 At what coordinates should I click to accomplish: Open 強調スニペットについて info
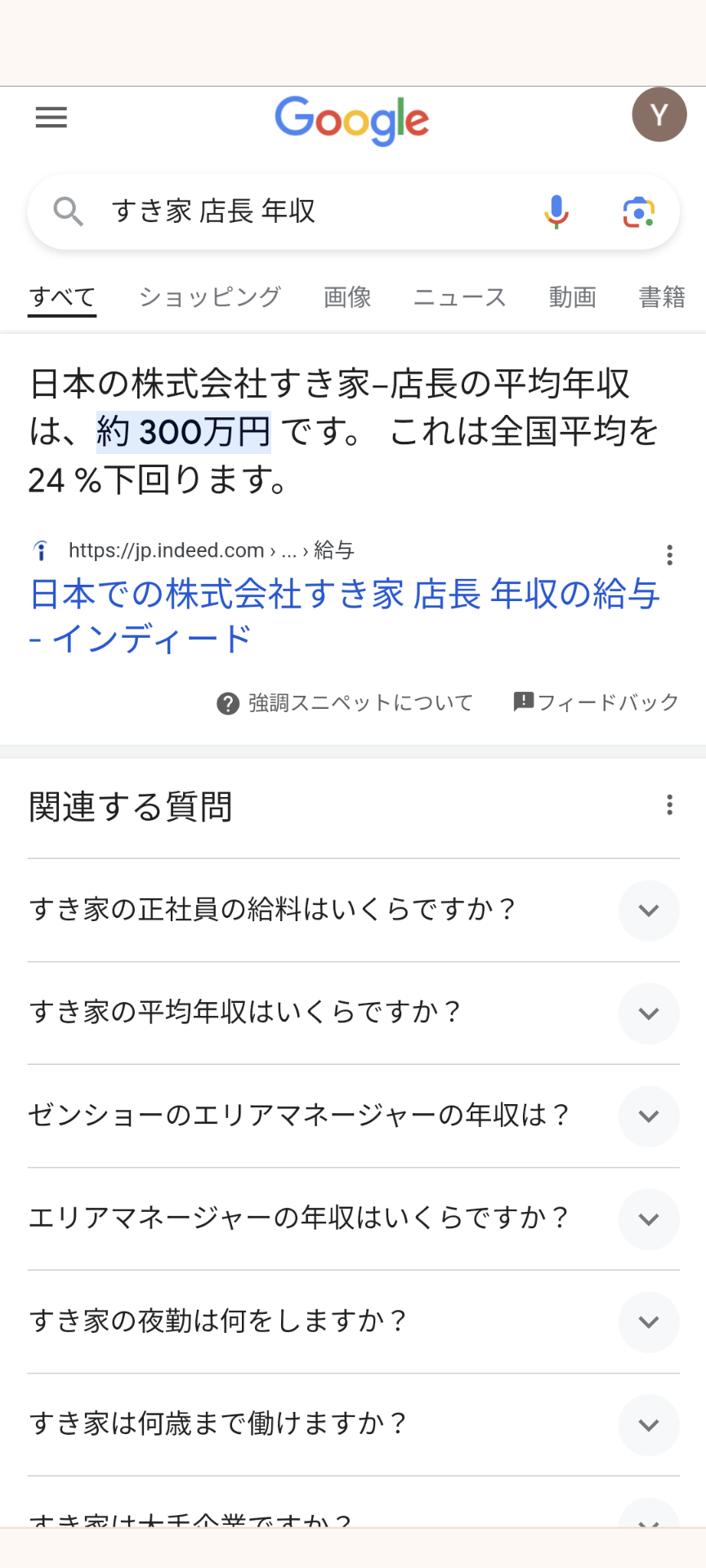(x=345, y=702)
